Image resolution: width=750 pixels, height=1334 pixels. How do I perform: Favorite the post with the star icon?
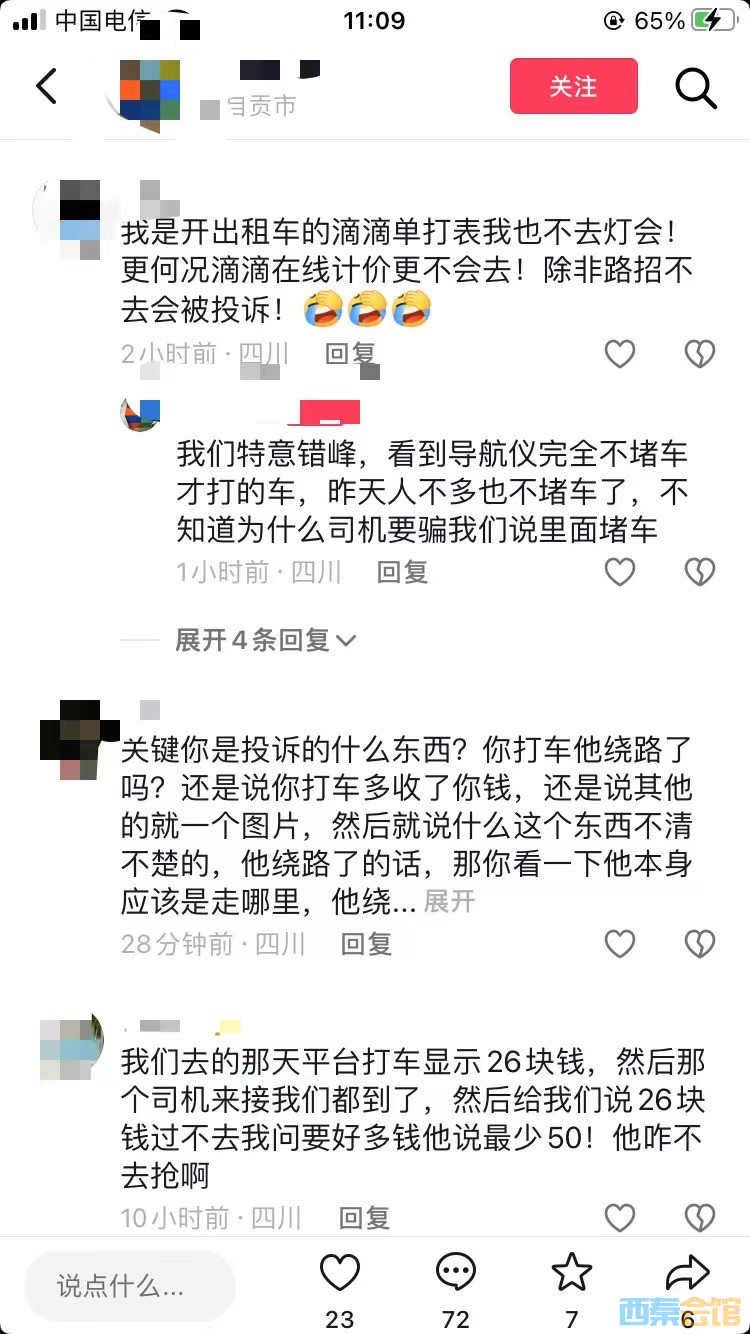(572, 1274)
